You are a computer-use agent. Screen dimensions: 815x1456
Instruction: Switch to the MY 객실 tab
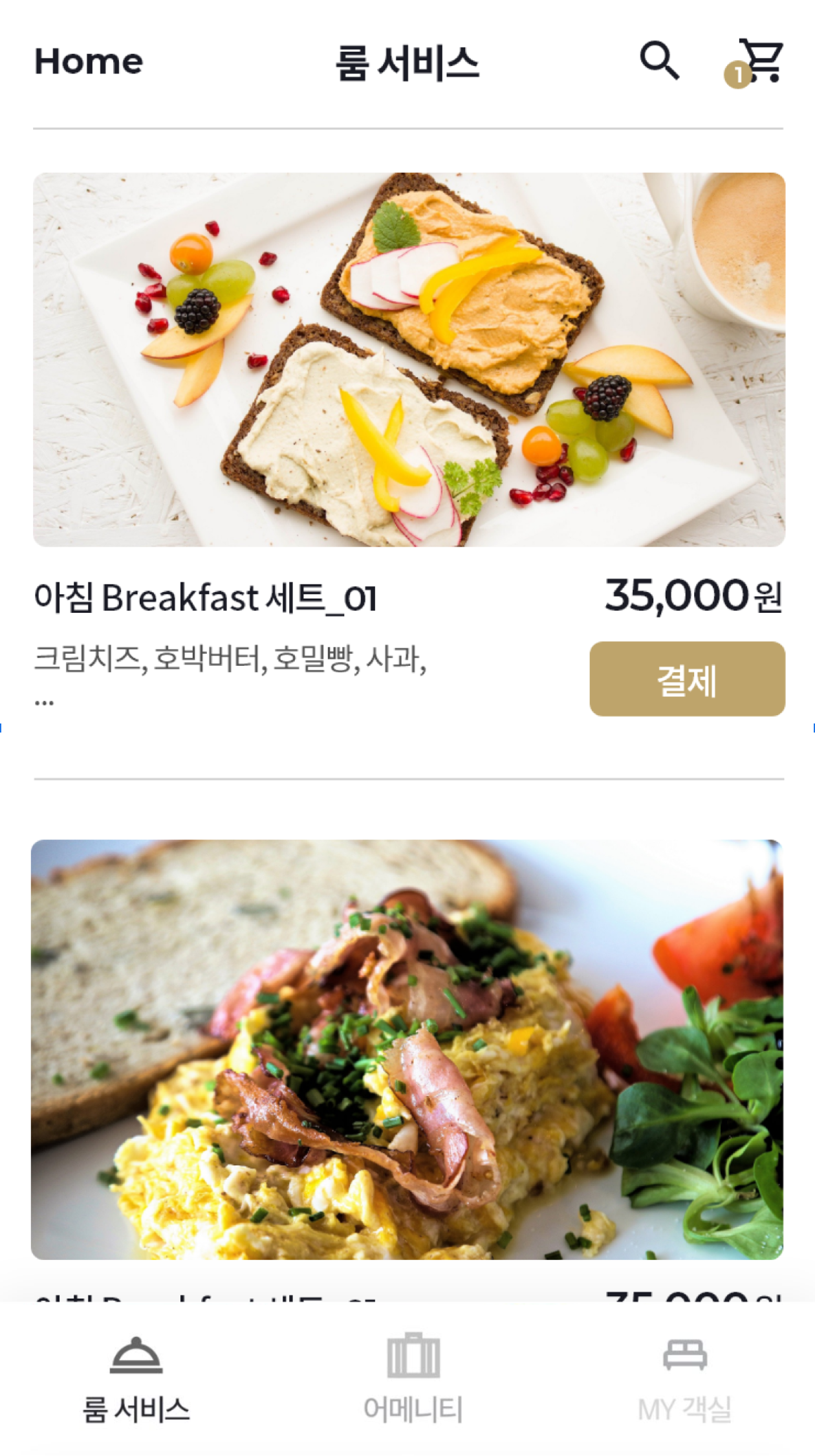click(x=684, y=1379)
